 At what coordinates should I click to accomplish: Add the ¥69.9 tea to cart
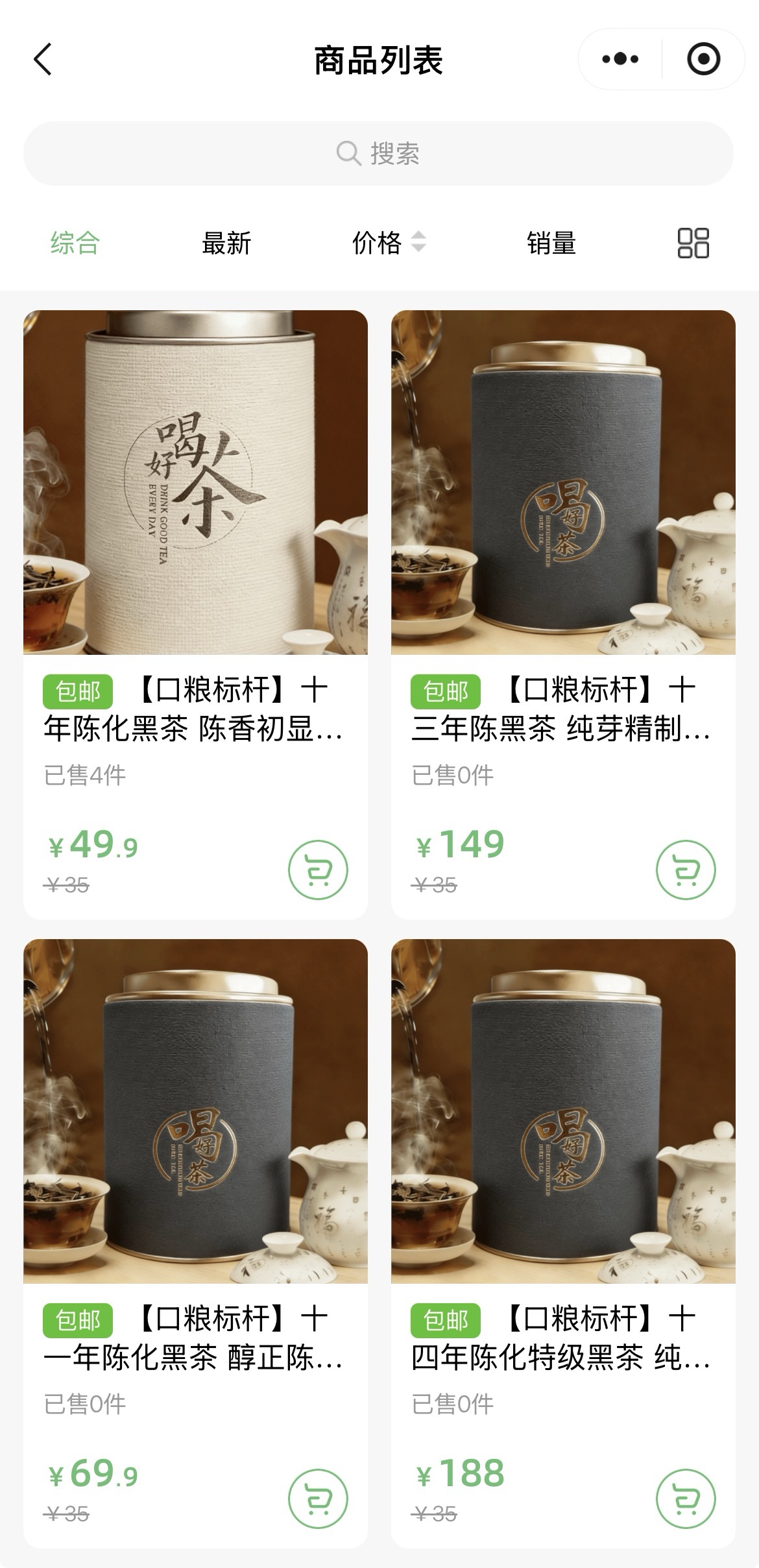(318, 1499)
